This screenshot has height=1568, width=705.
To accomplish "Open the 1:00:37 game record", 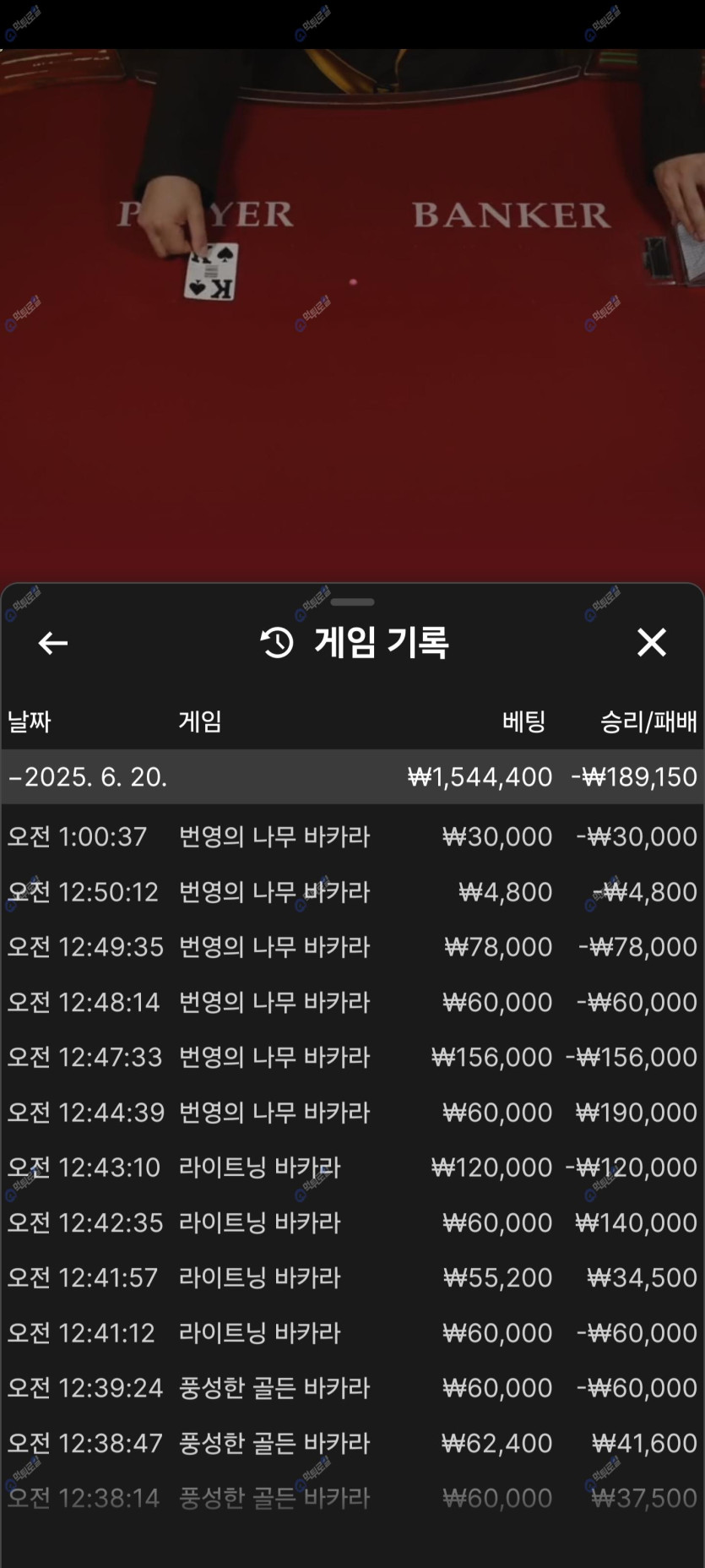I will click(x=352, y=836).
